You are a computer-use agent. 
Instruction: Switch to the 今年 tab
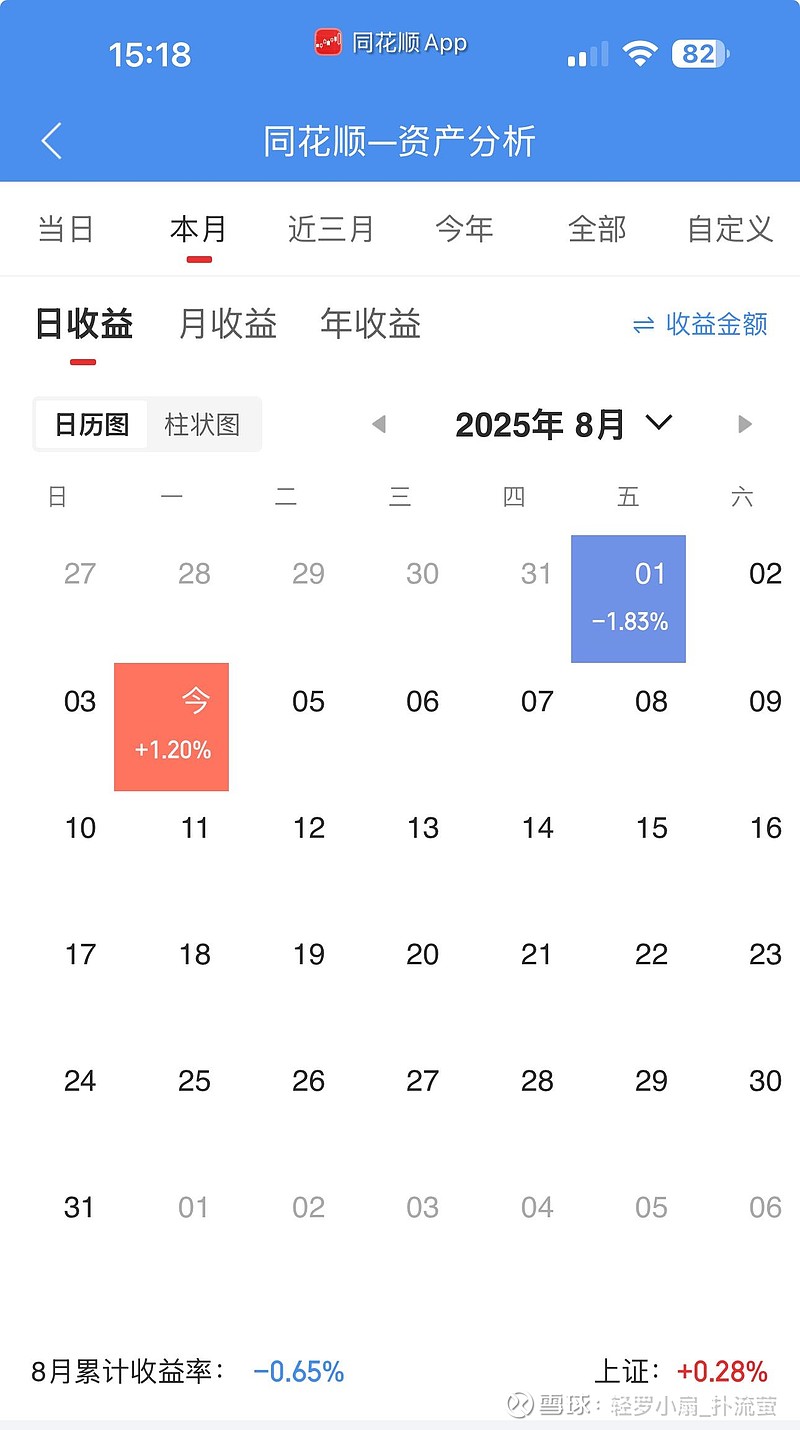pos(465,229)
